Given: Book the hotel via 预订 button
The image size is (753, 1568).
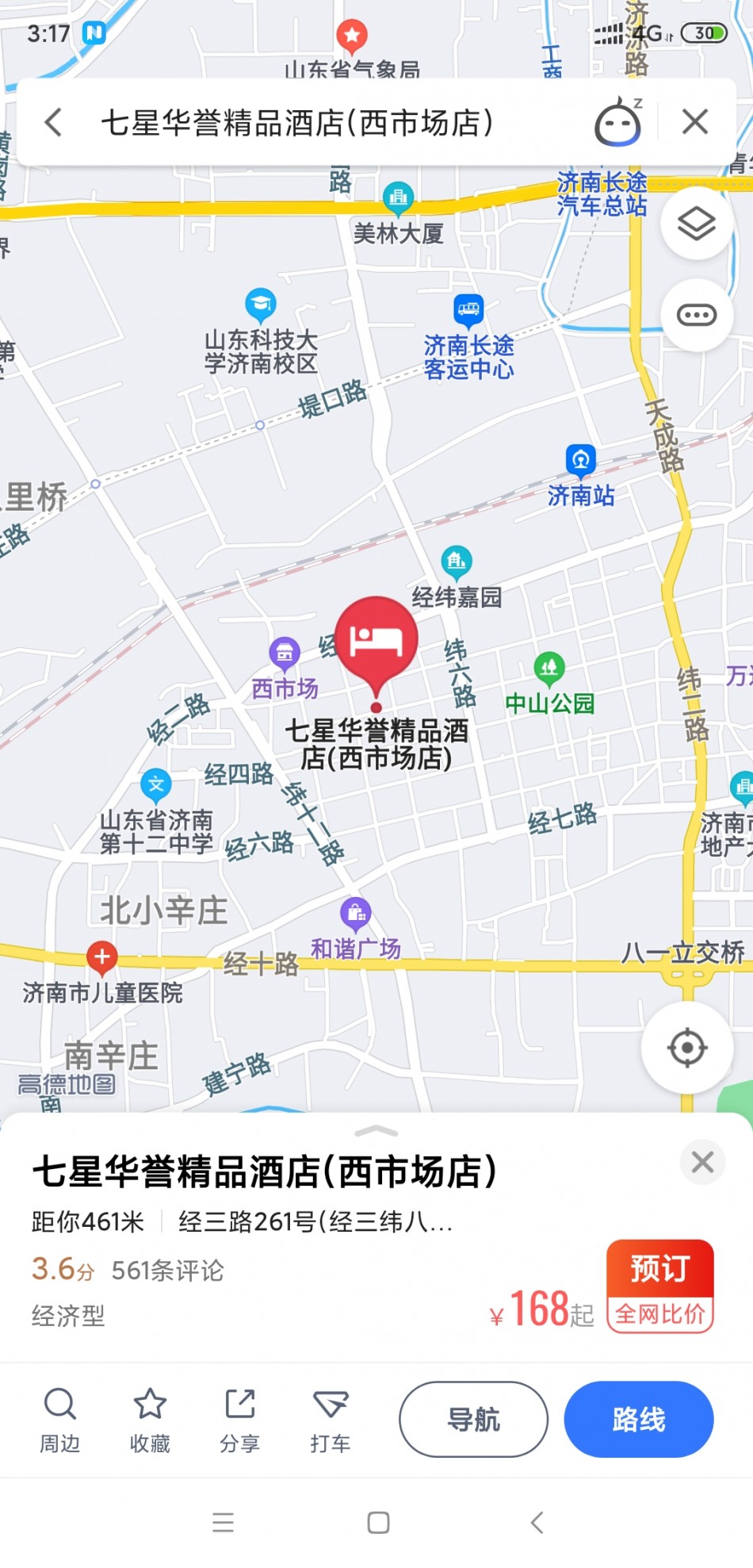Looking at the screenshot, I should [659, 1269].
